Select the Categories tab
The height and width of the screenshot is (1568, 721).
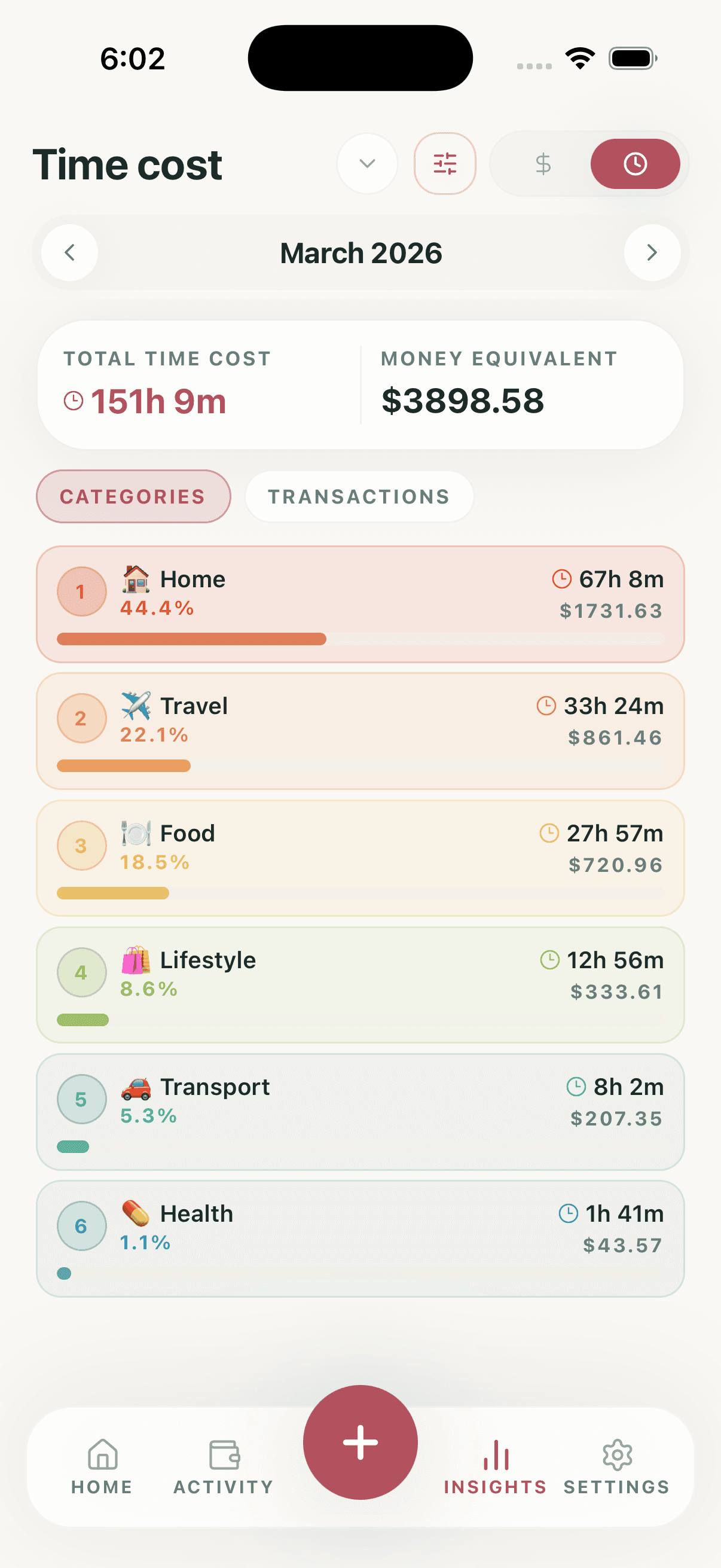pos(133,496)
